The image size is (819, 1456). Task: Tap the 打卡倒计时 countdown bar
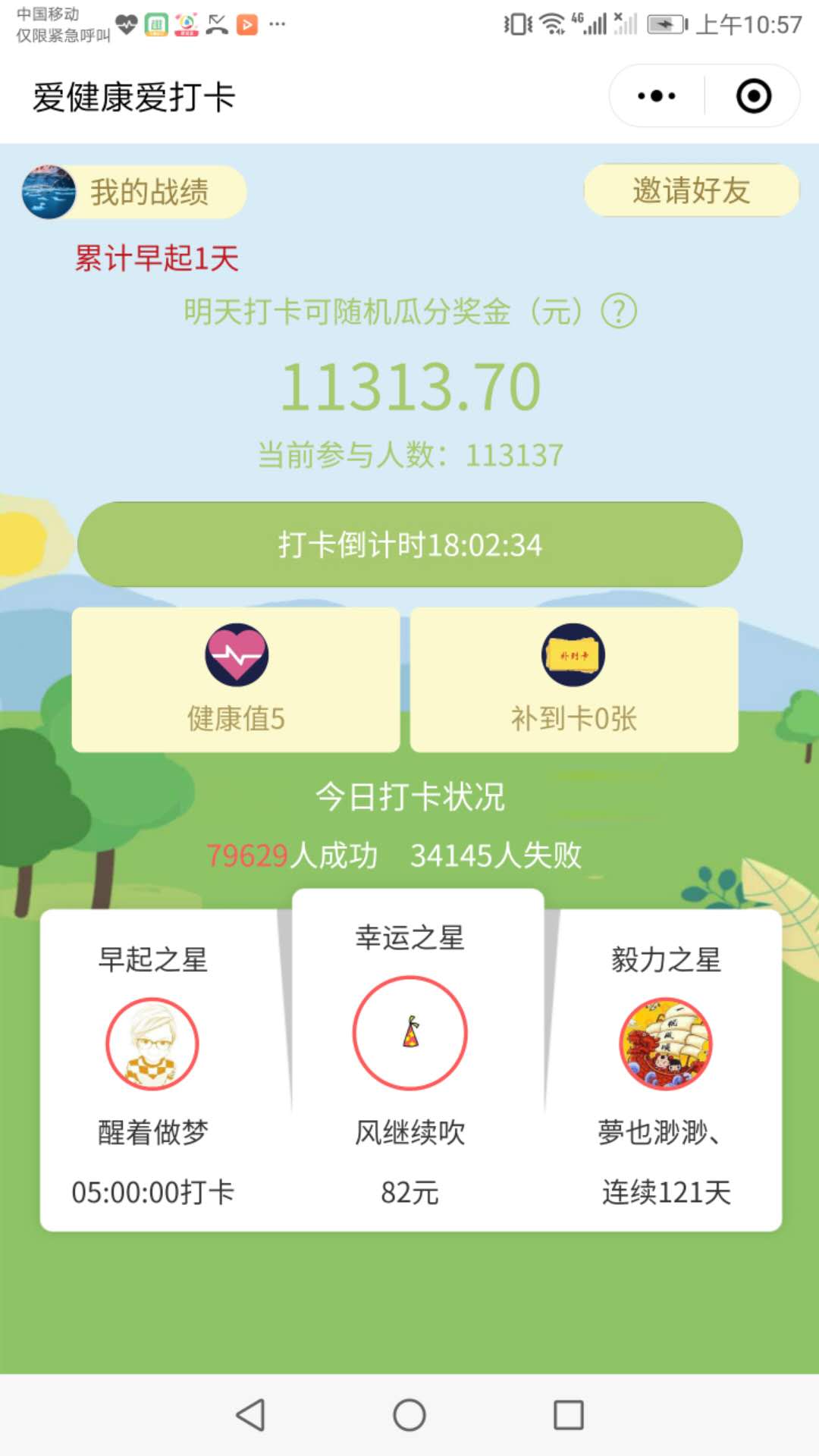(409, 543)
